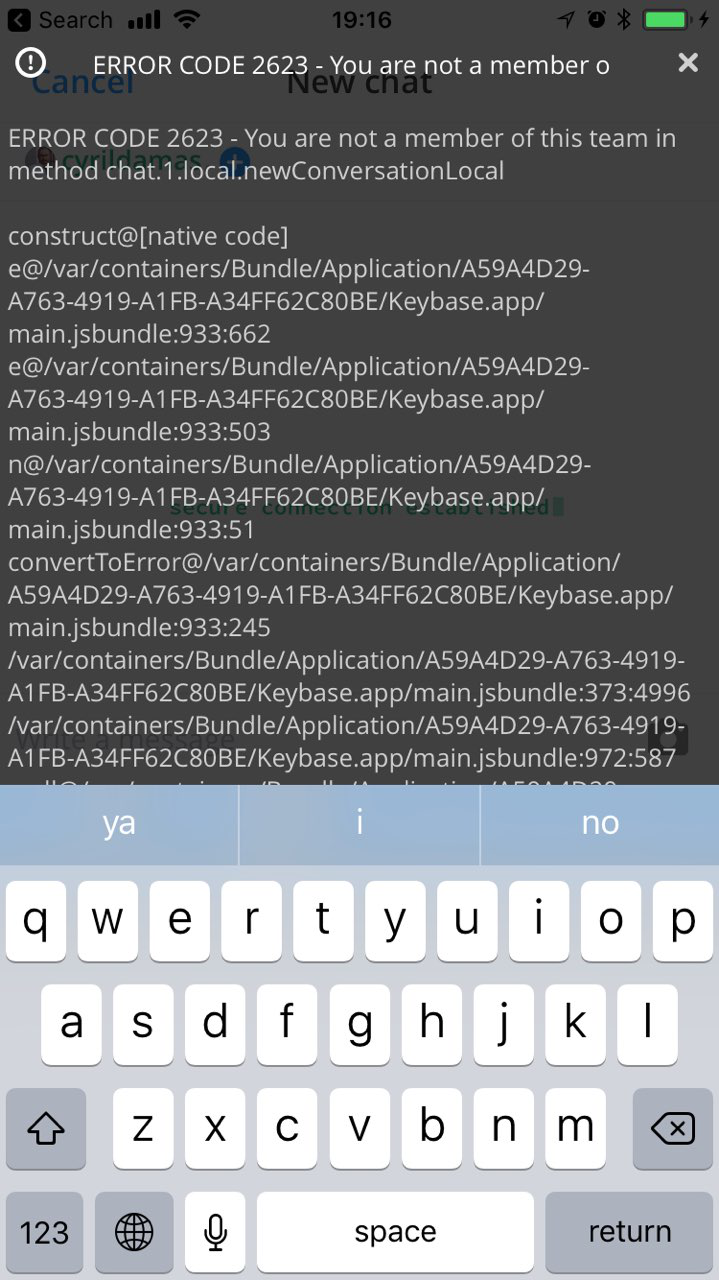Pick the 'ya' keyboard suggestion
The width and height of the screenshot is (719, 1280).
pyautogui.click(x=119, y=824)
